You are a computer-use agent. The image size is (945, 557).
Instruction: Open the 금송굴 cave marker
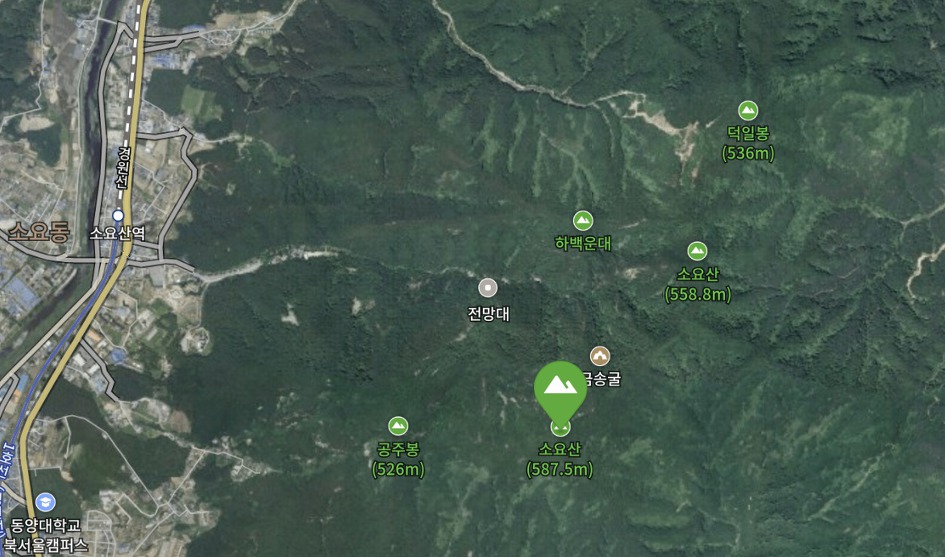(x=599, y=356)
